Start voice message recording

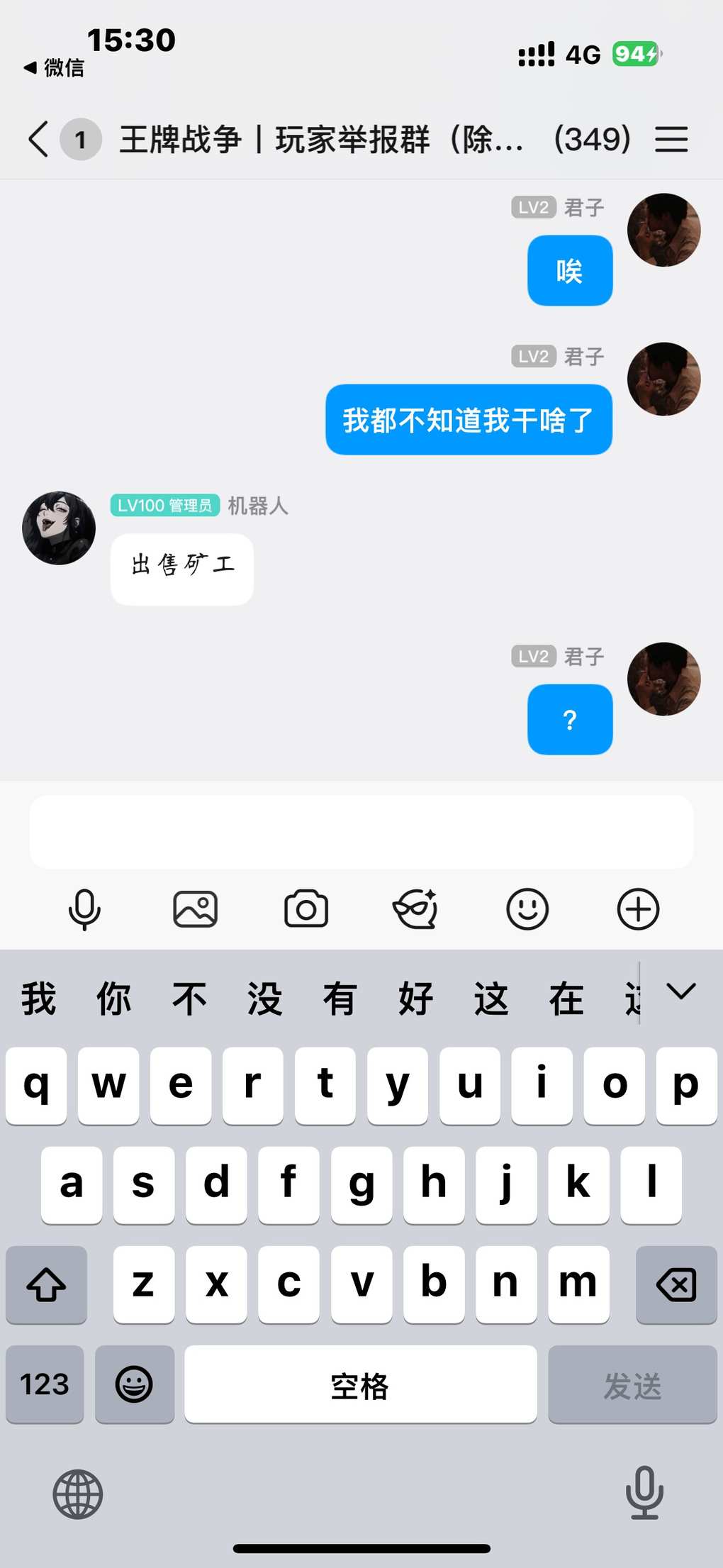(x=84, y=908)
